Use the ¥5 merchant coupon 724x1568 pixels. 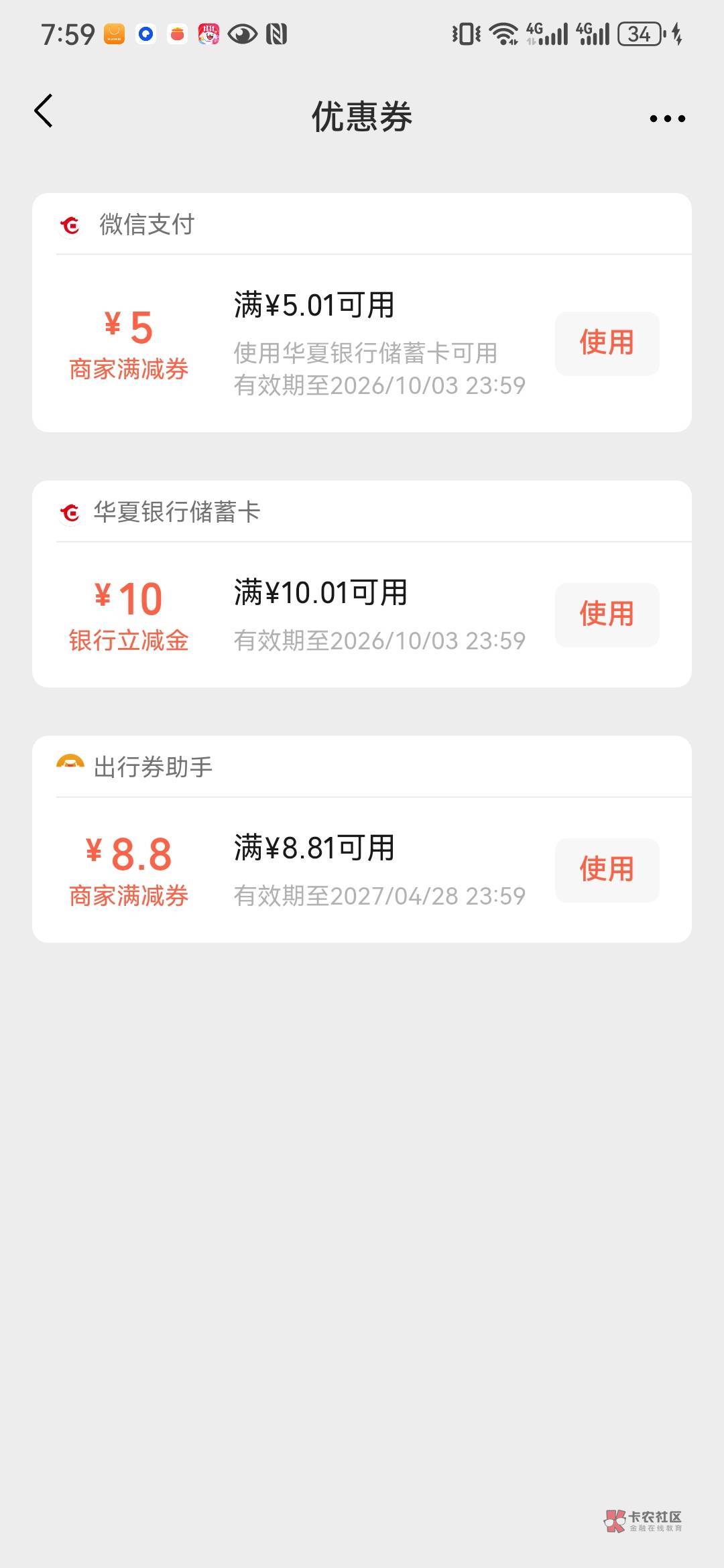[607, 343]
